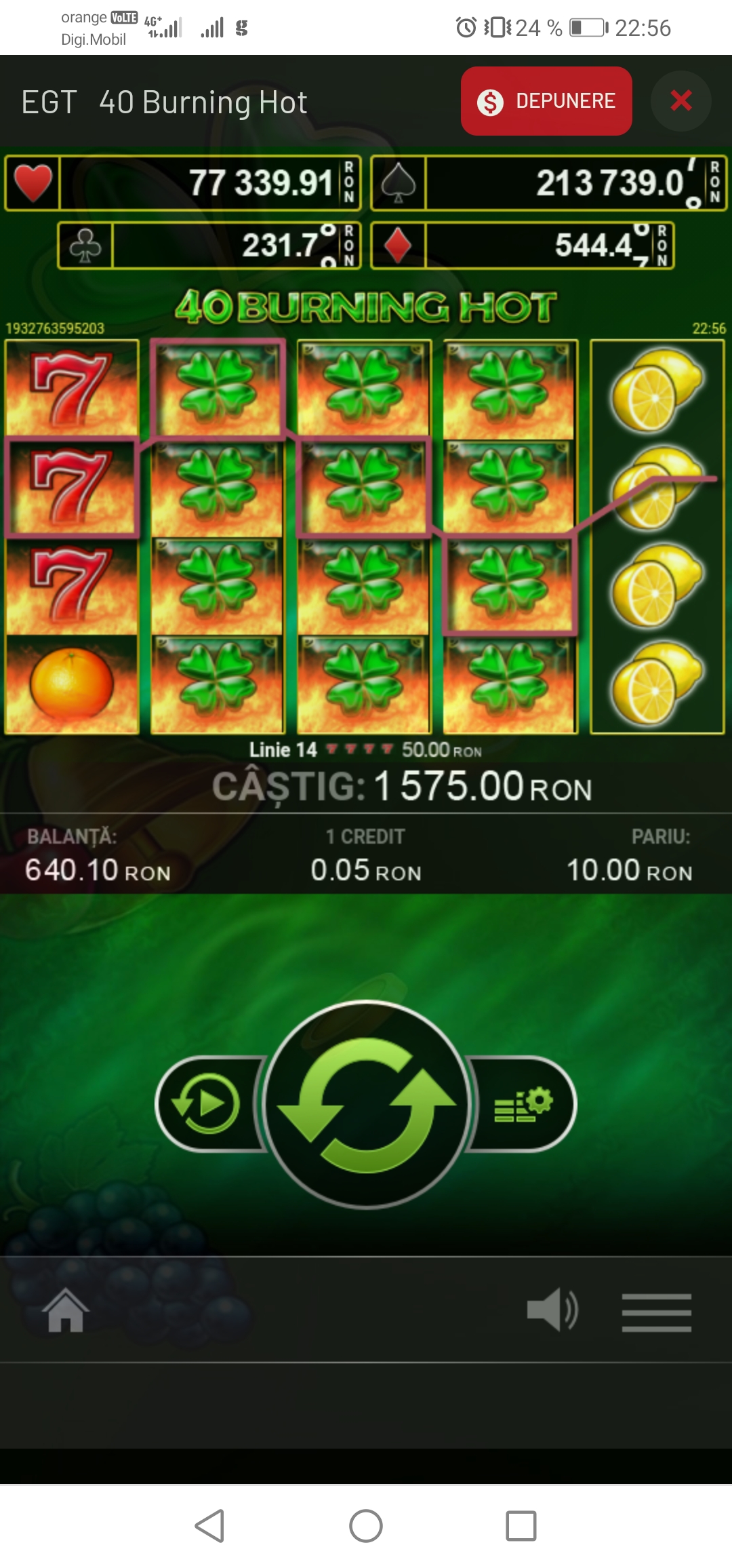732x1568 pixels.
Task: Go to the game home icon
Action: [x=65, y=1310]
